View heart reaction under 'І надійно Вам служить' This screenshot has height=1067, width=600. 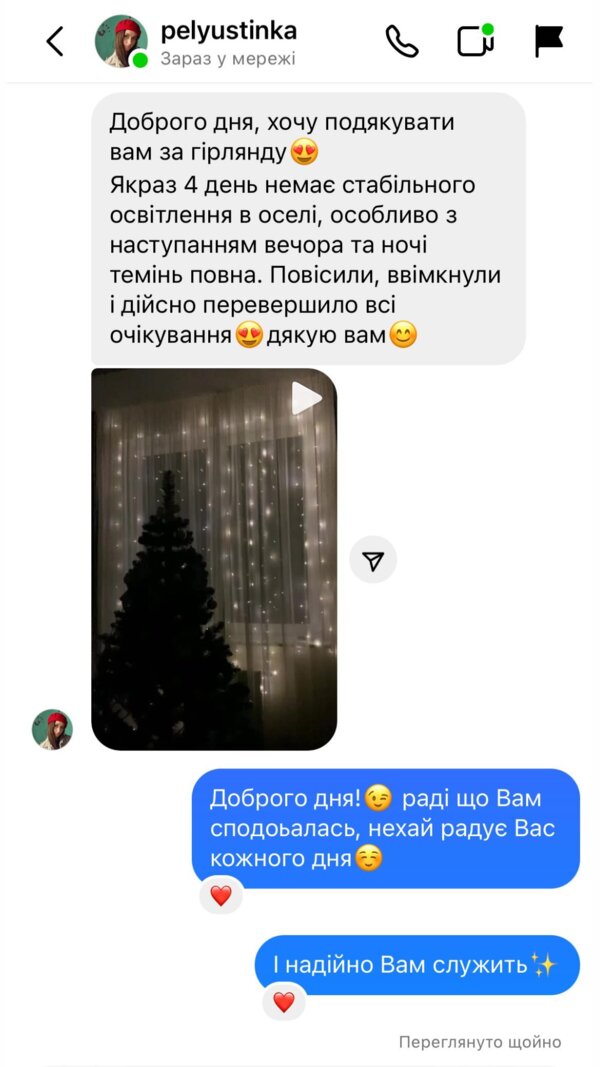284,1001
